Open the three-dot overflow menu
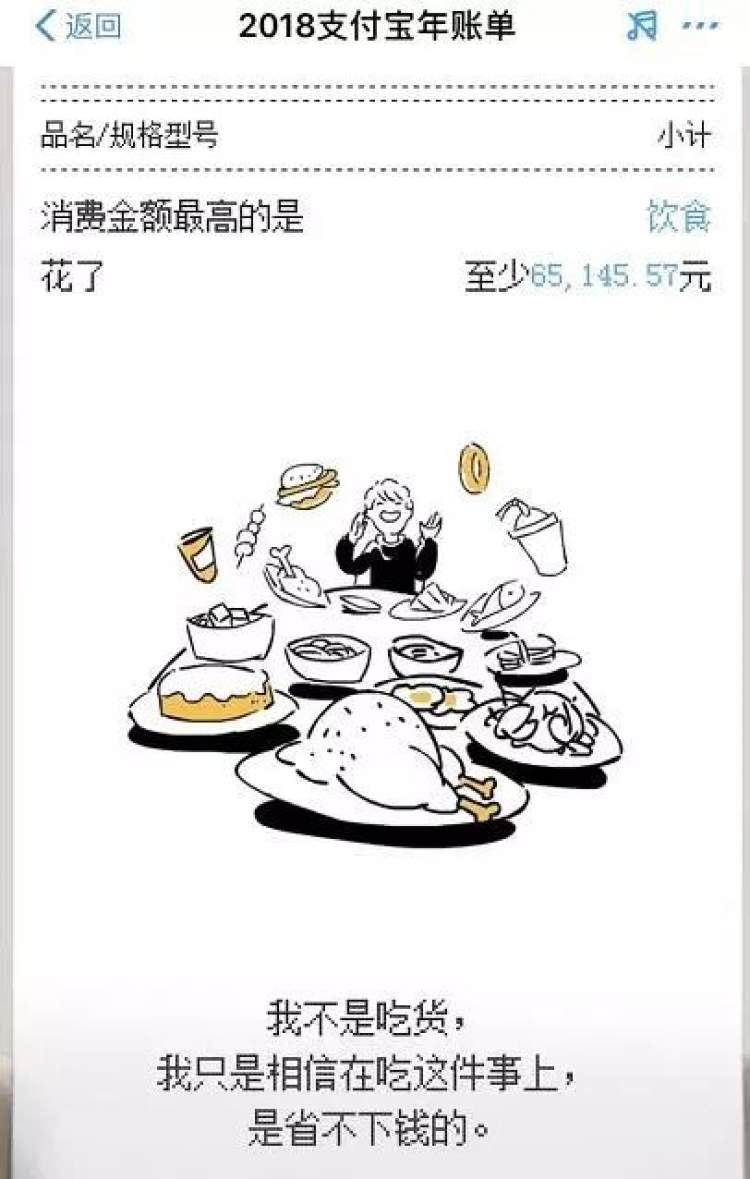750x1179 pixels. coord(700,27)
